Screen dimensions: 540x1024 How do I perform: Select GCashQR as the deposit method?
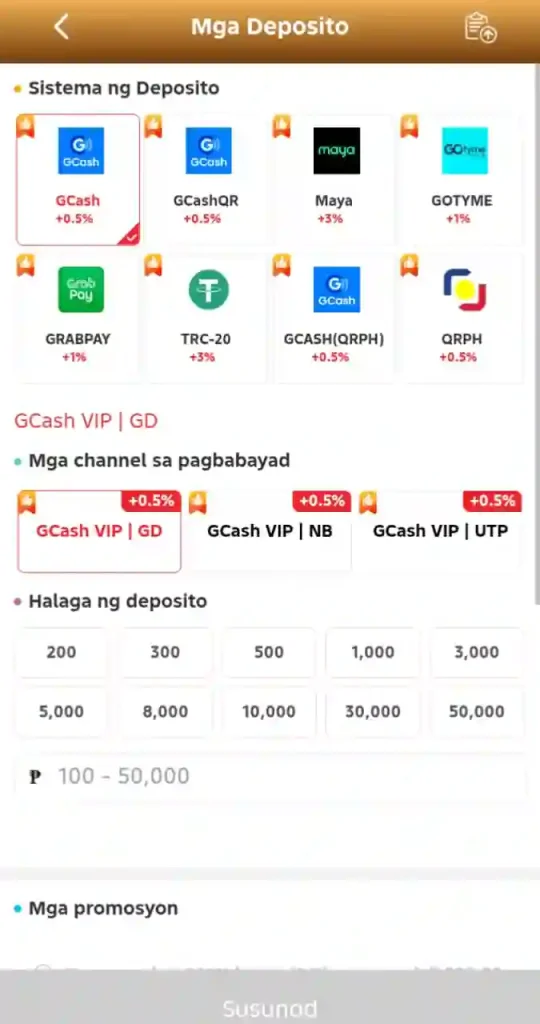pos(206,180)
